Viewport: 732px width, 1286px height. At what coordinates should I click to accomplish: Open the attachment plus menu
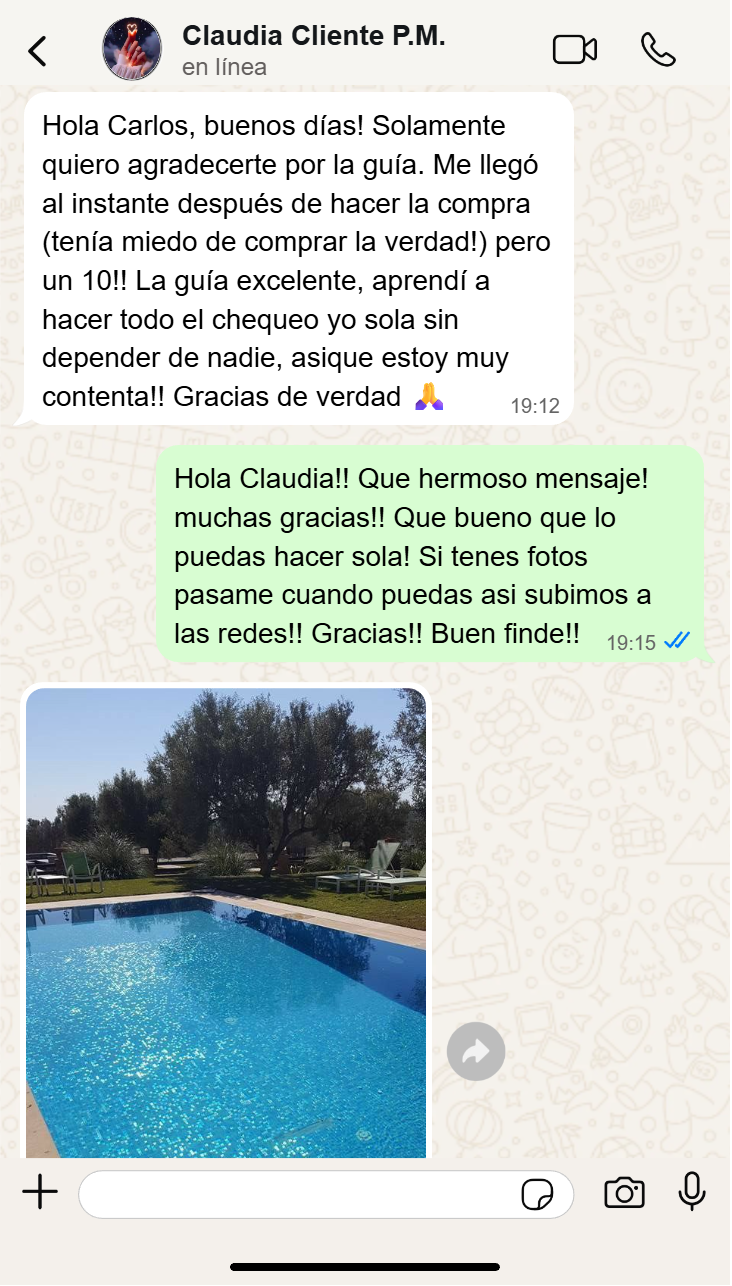(x=40, y=1193)
